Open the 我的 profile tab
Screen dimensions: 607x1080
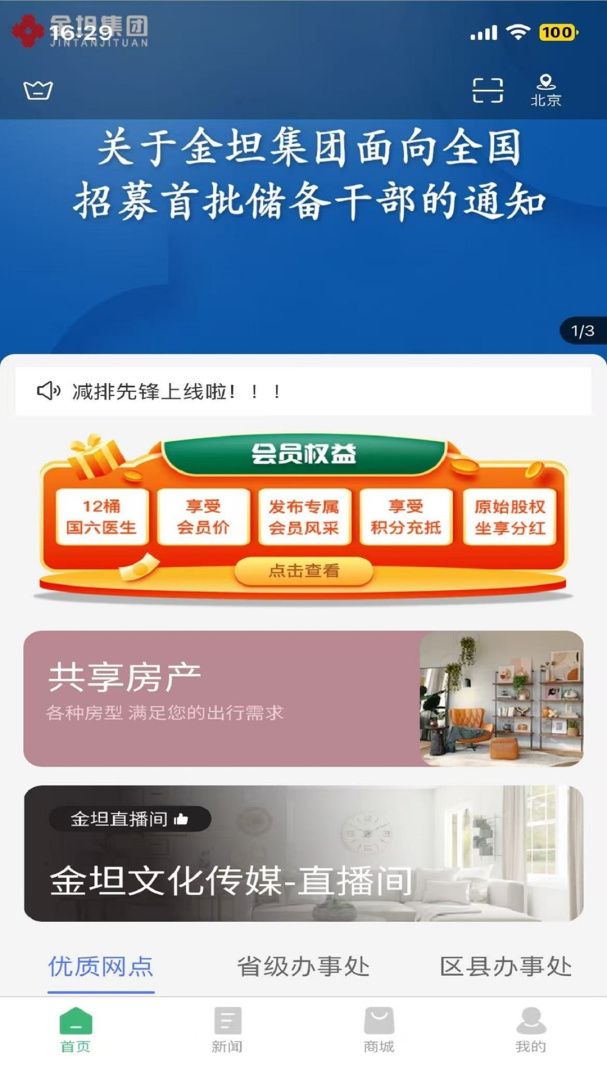coord(530,1030)
